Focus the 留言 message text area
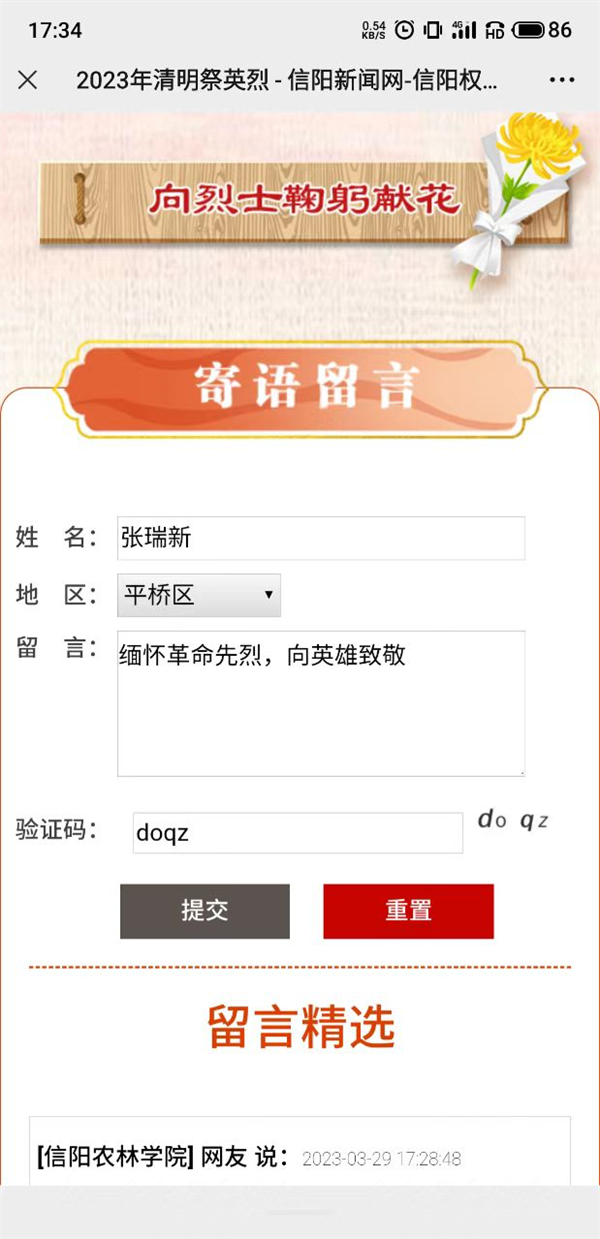600x1239 pixels. click(x=320, y=703)
